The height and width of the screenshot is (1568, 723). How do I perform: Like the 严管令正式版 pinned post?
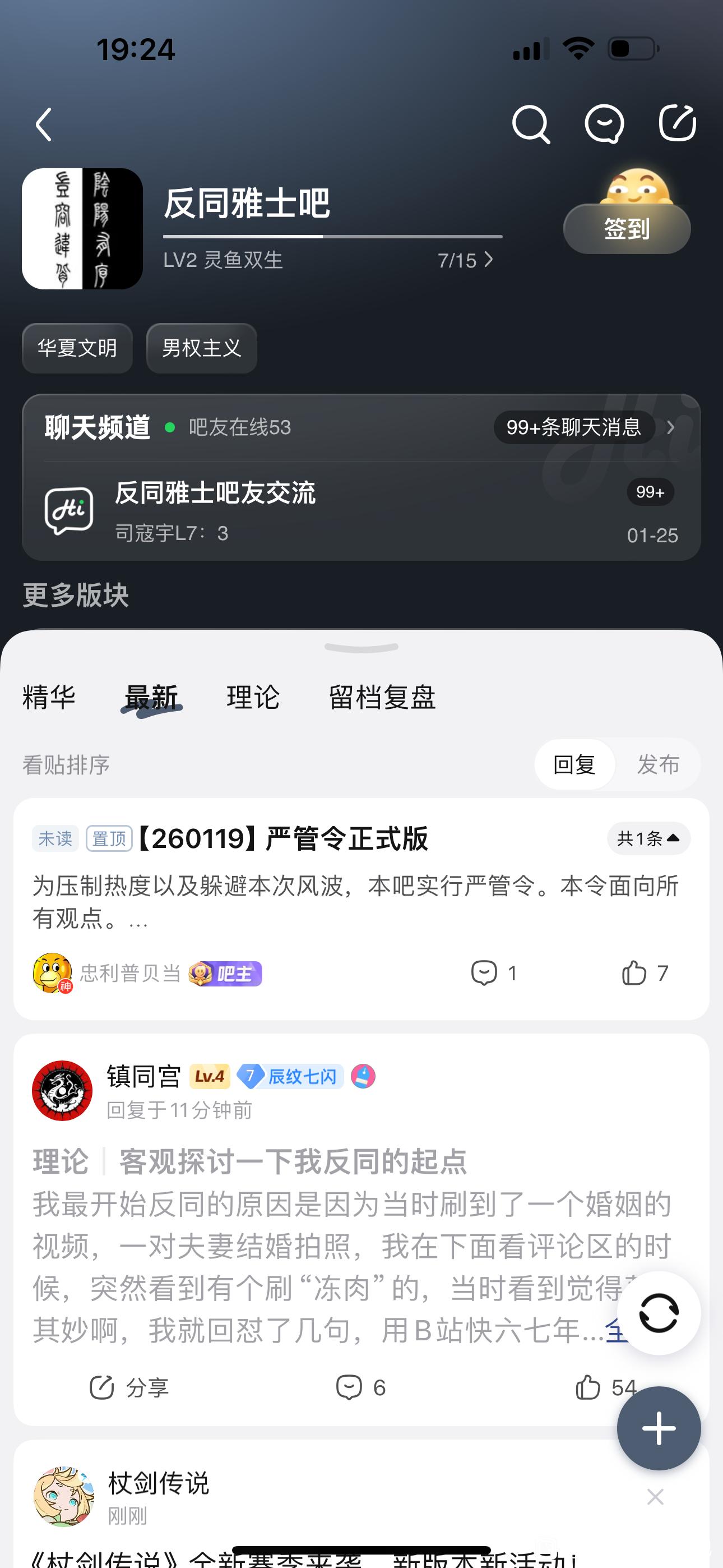pyautogui.click(x=634, y=974)
